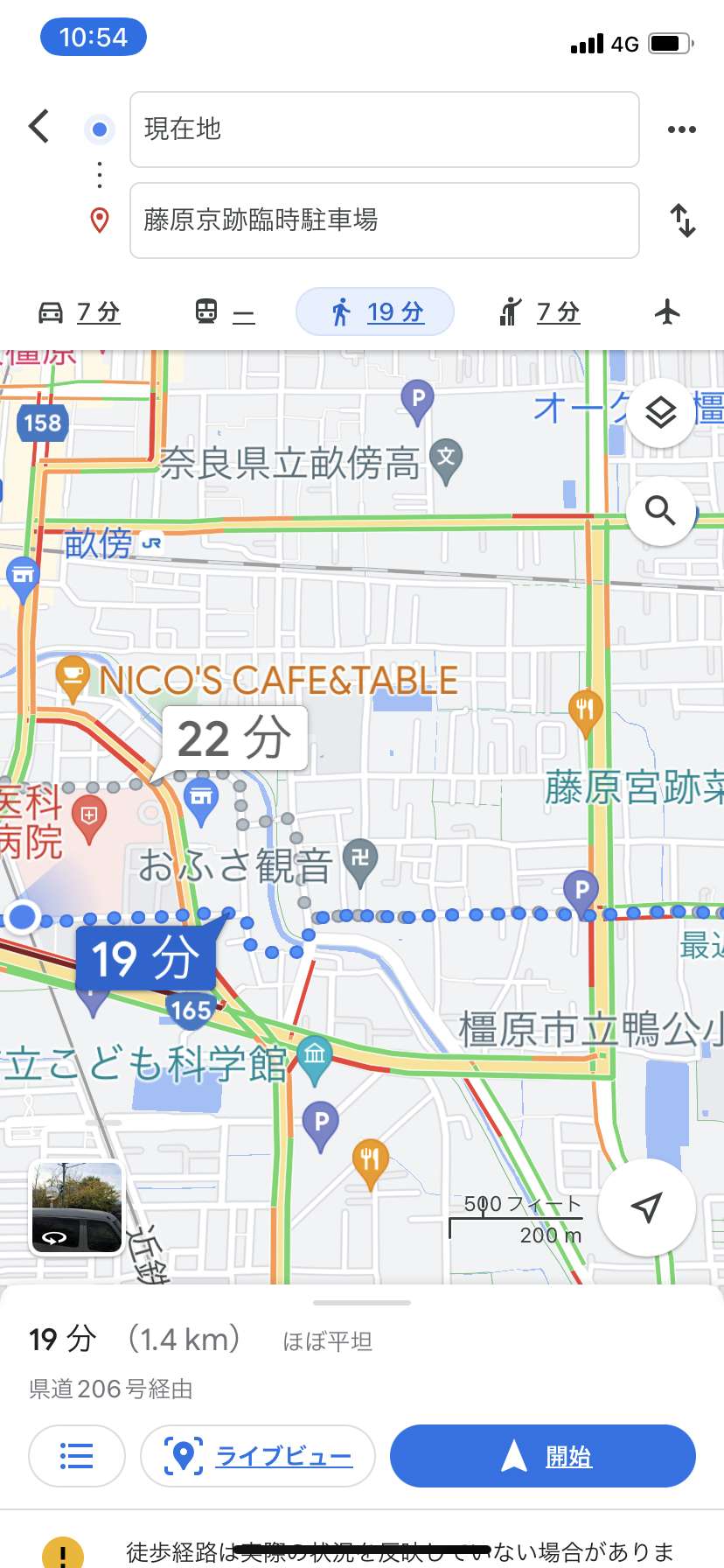Open the route steps list button
This screenshot has width=724, height=1568.
point(77,1456)
